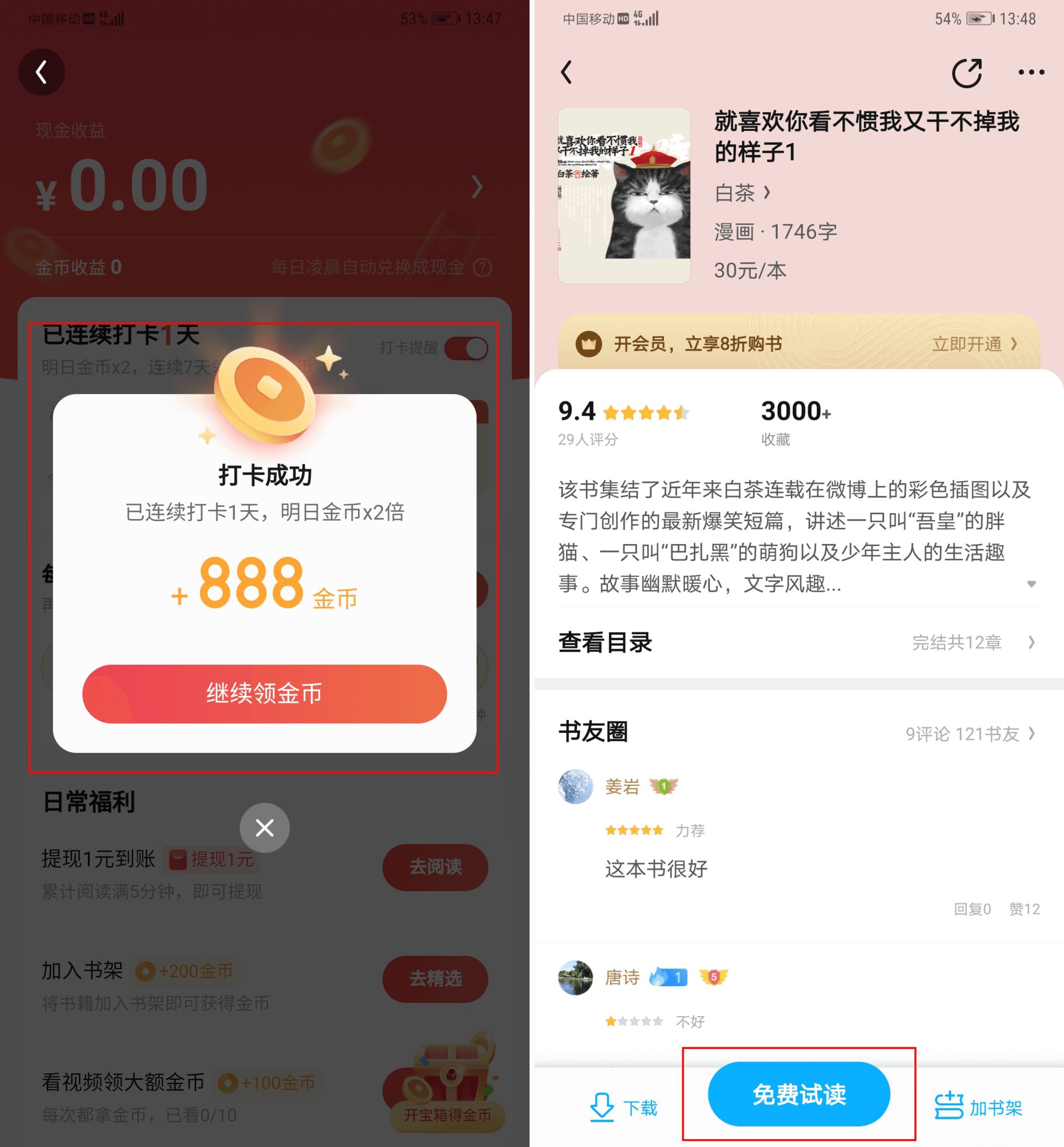
Task: Tap 继续领金币 in the check-in dialog
Action: 264,694
